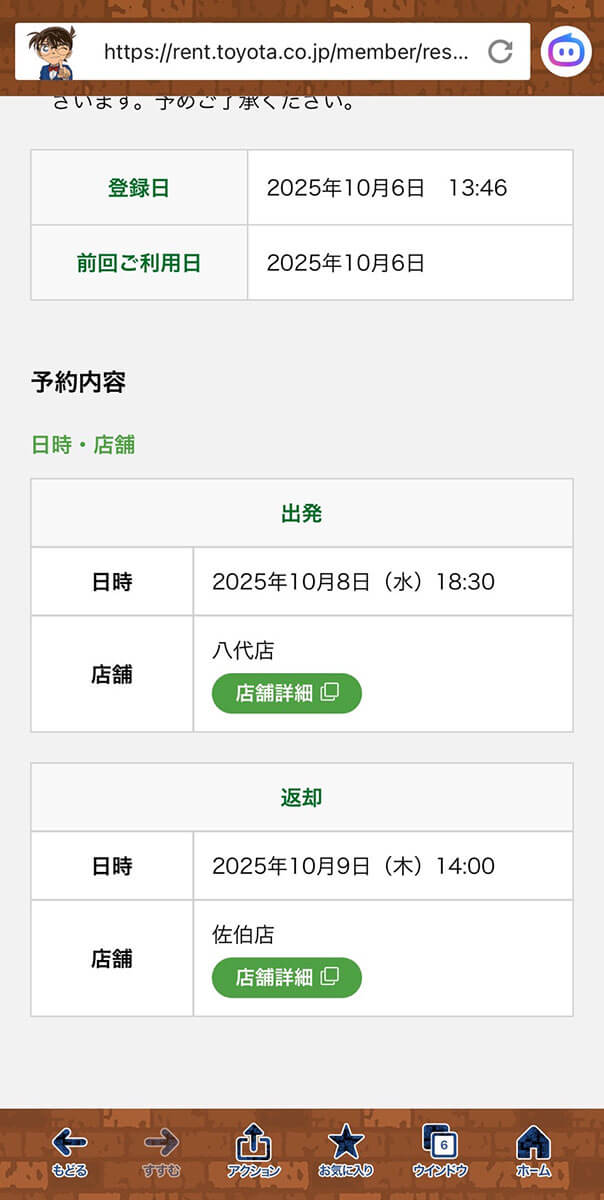Go back with もどる

point(69,1152)
